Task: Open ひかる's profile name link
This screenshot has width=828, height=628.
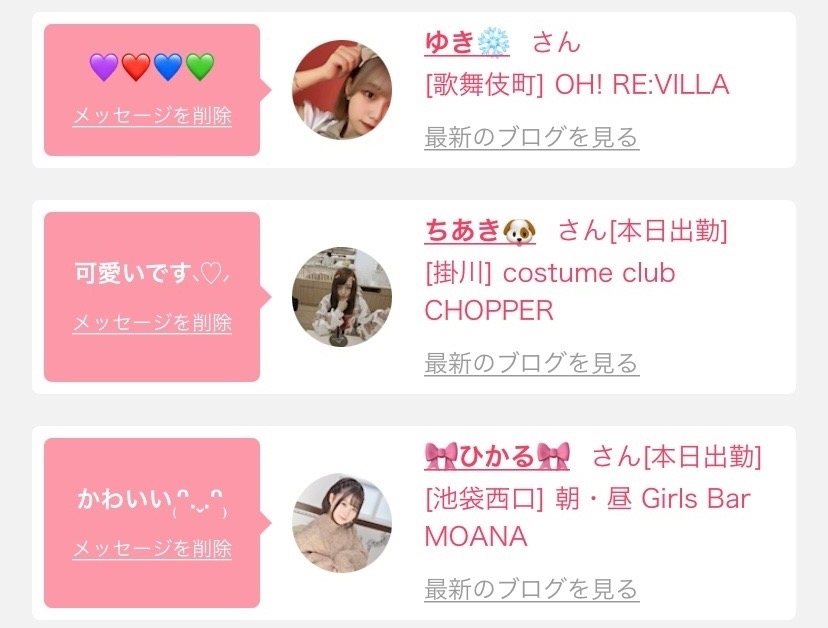Action: coord(497,457)
